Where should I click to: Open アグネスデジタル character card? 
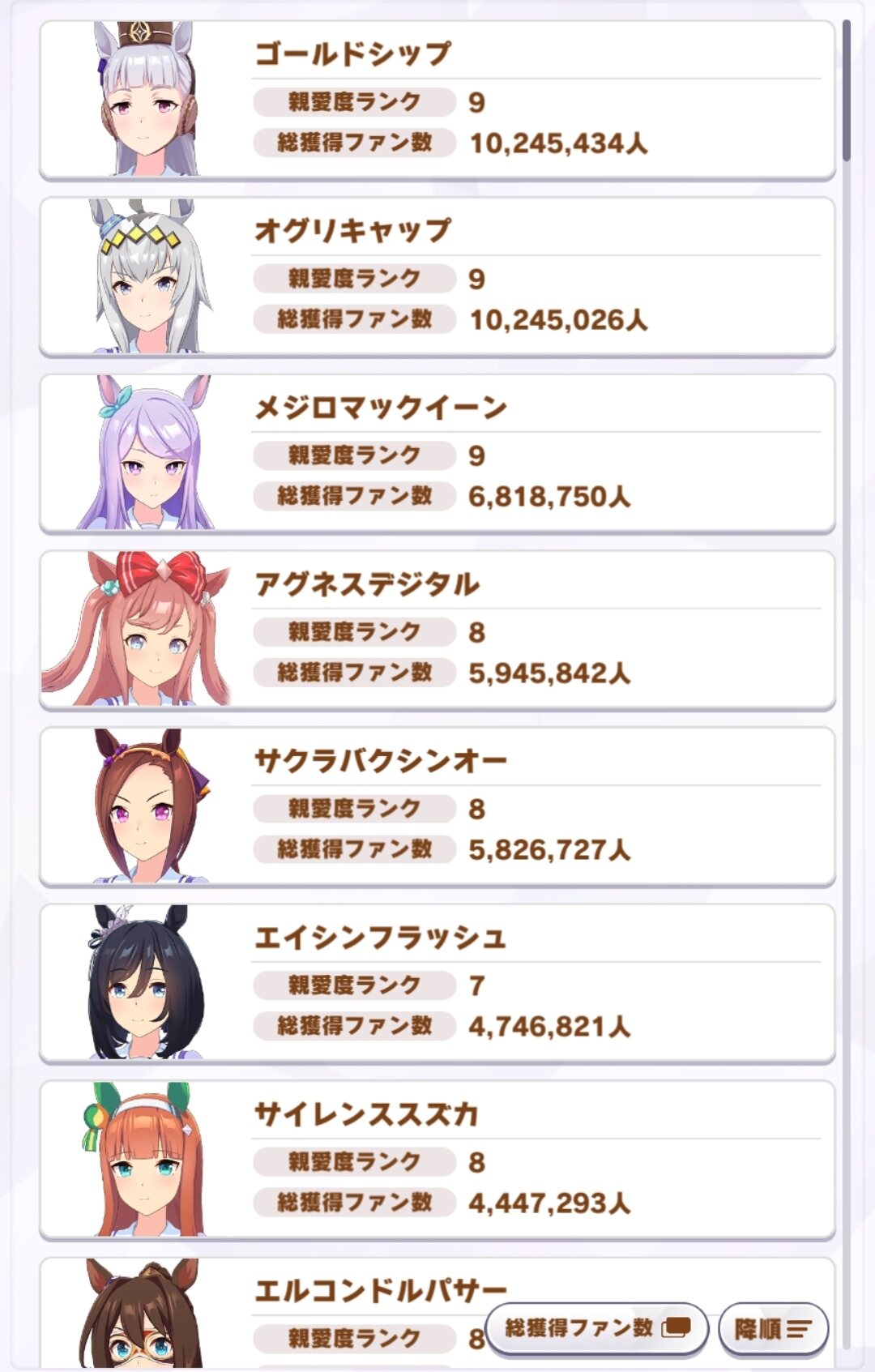437,629
